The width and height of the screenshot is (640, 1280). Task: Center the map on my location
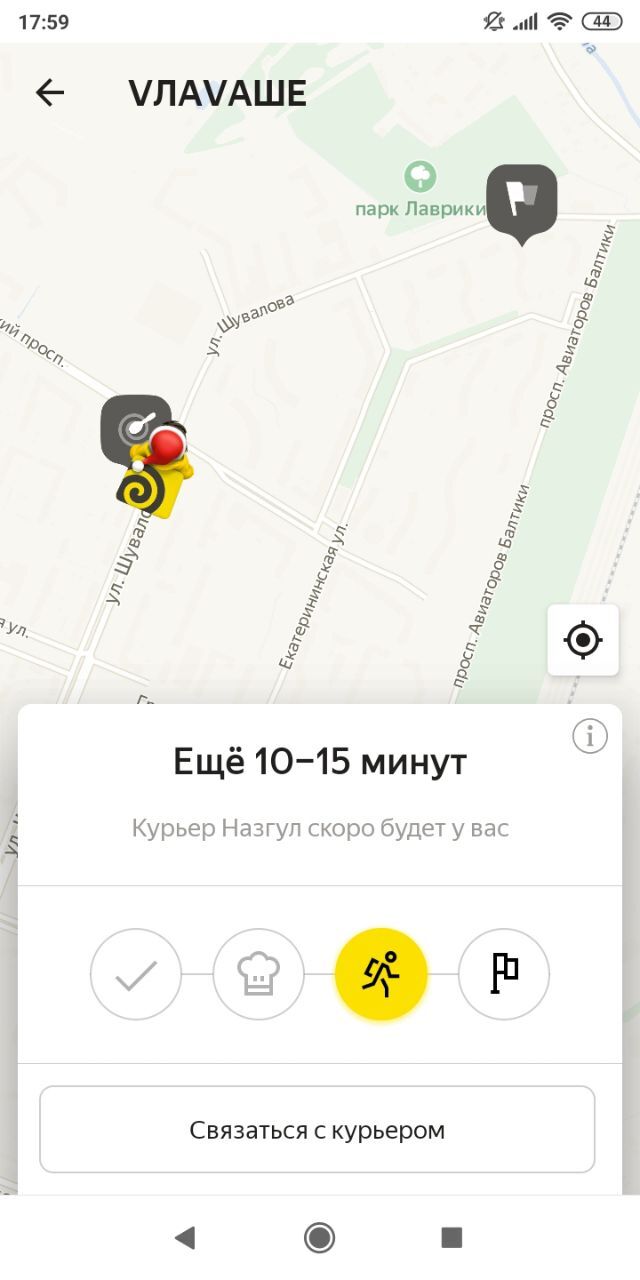tap(583, 640)
